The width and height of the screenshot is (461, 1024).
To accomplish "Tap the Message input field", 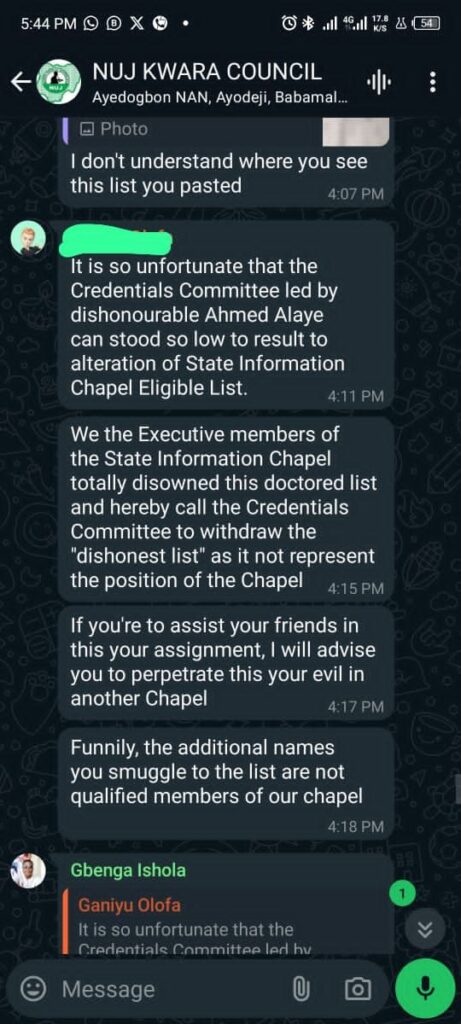I will point(170,989).
